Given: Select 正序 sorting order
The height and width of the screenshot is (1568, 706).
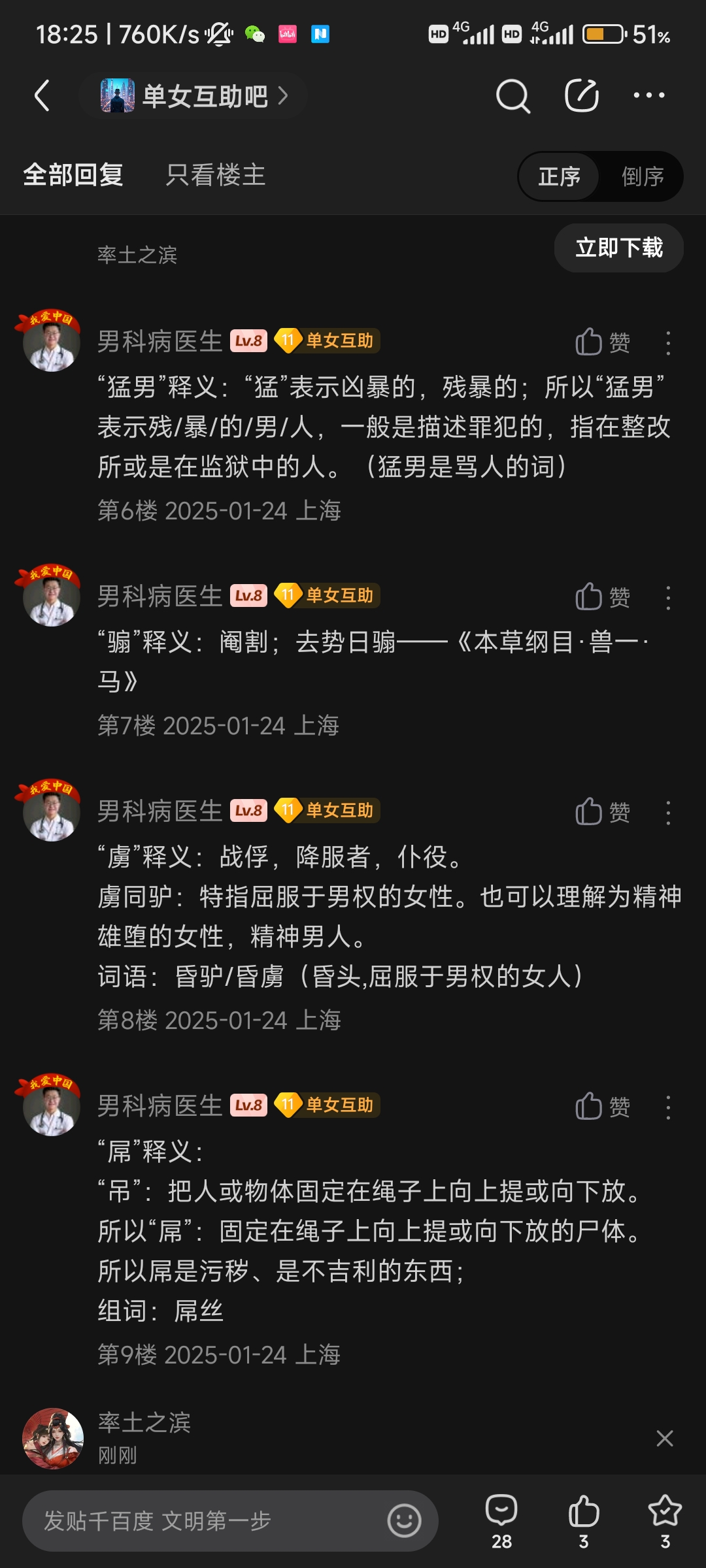Looking at the screenshot, I should point(559,176).
